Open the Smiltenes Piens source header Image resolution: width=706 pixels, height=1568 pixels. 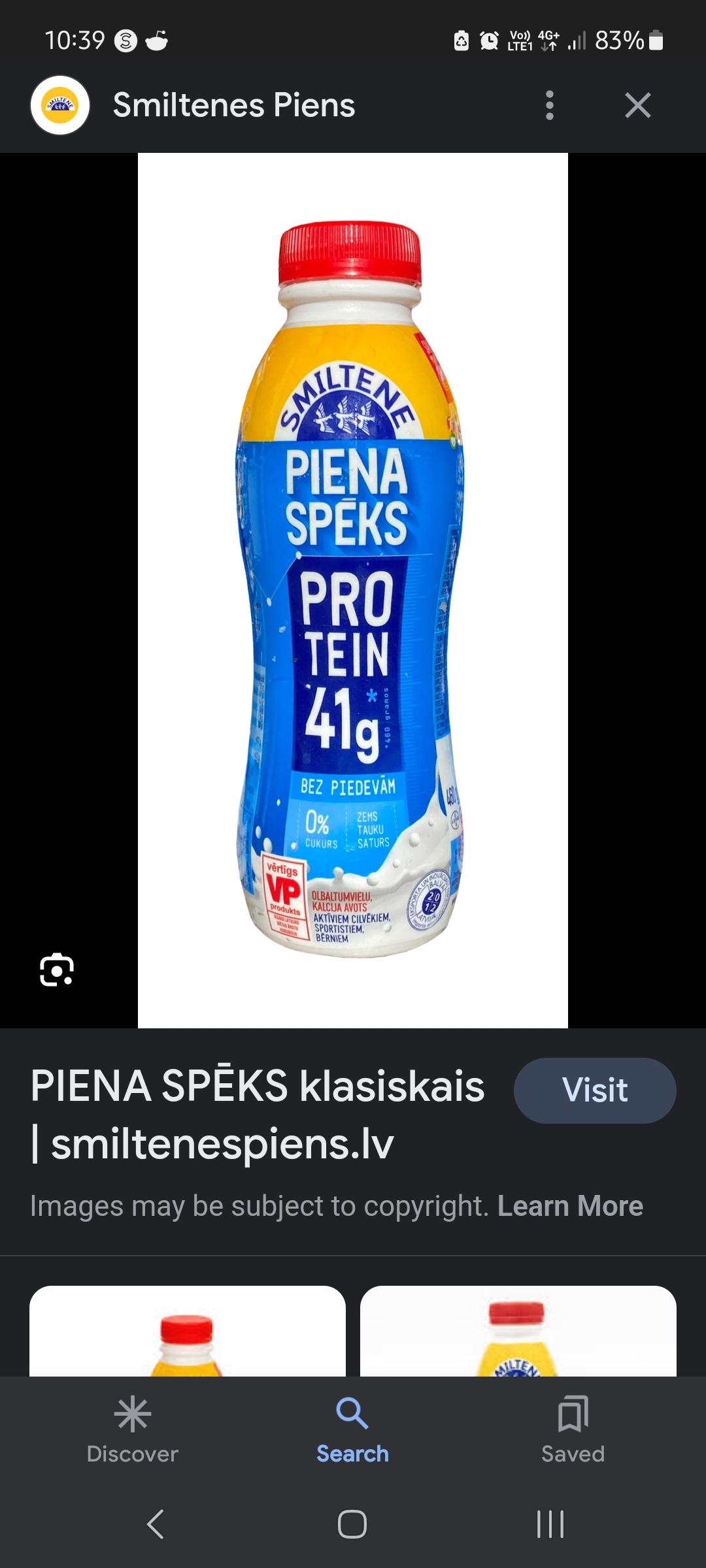[233, 105]
